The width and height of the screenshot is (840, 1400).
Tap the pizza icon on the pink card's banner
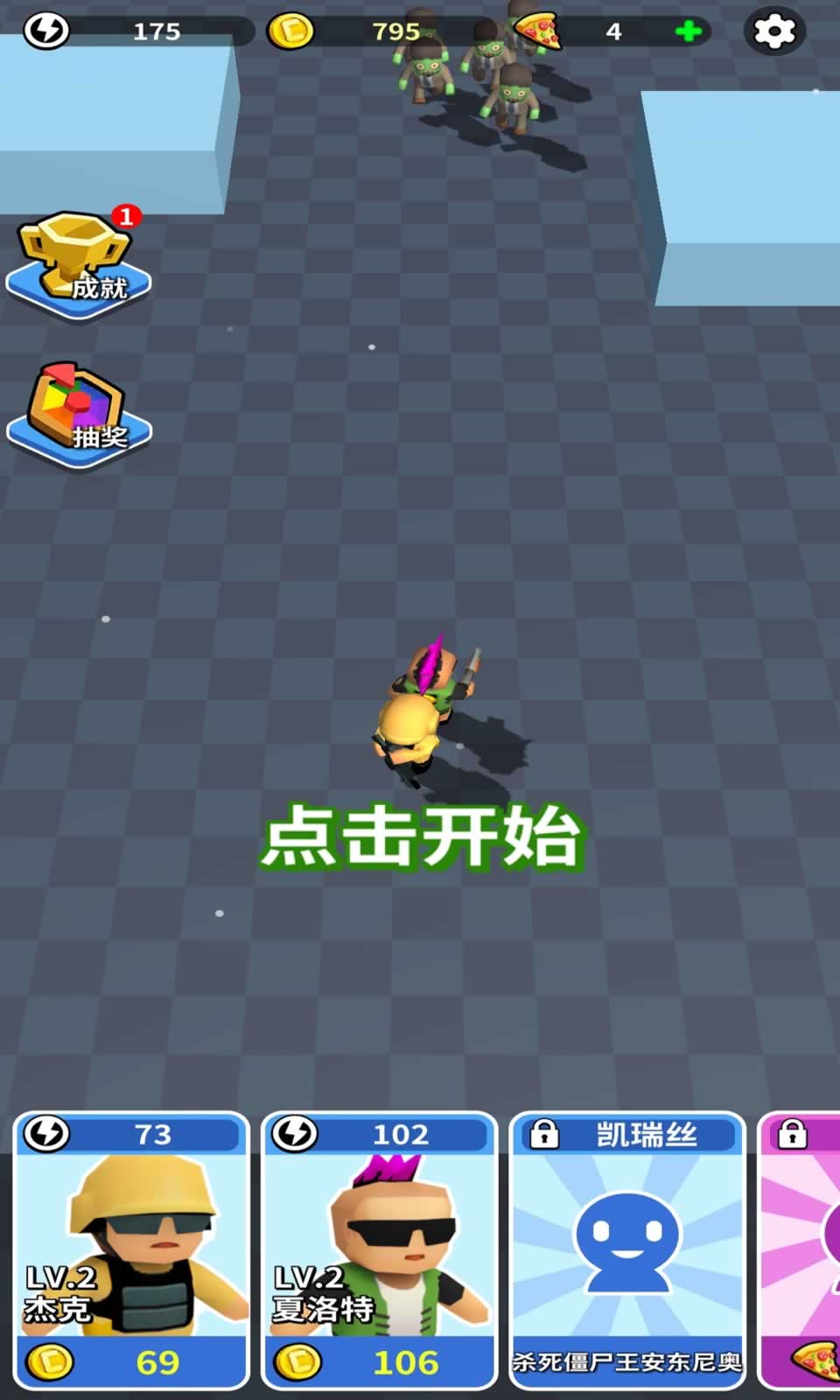pos(815,1361)
